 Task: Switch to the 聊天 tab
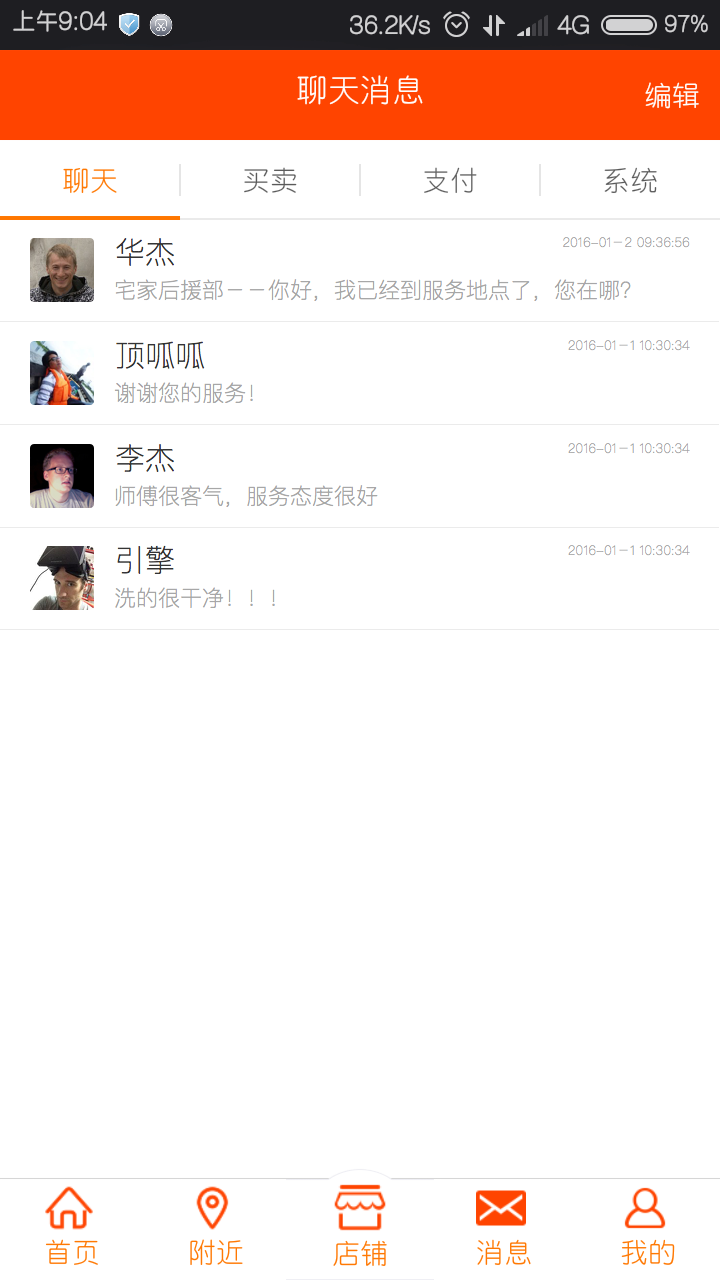90,181
